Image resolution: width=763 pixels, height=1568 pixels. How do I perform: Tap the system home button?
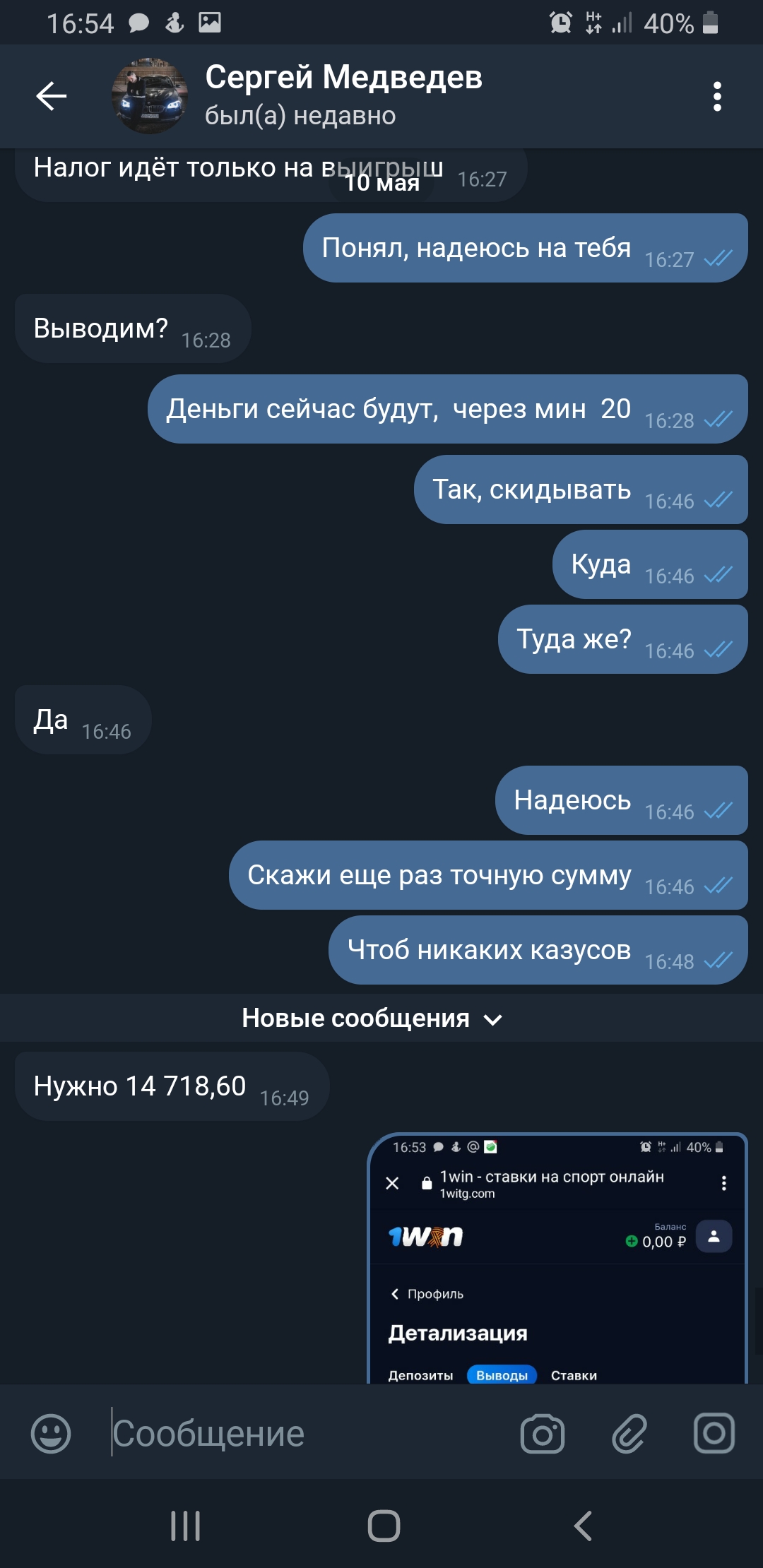[384, 1526]
